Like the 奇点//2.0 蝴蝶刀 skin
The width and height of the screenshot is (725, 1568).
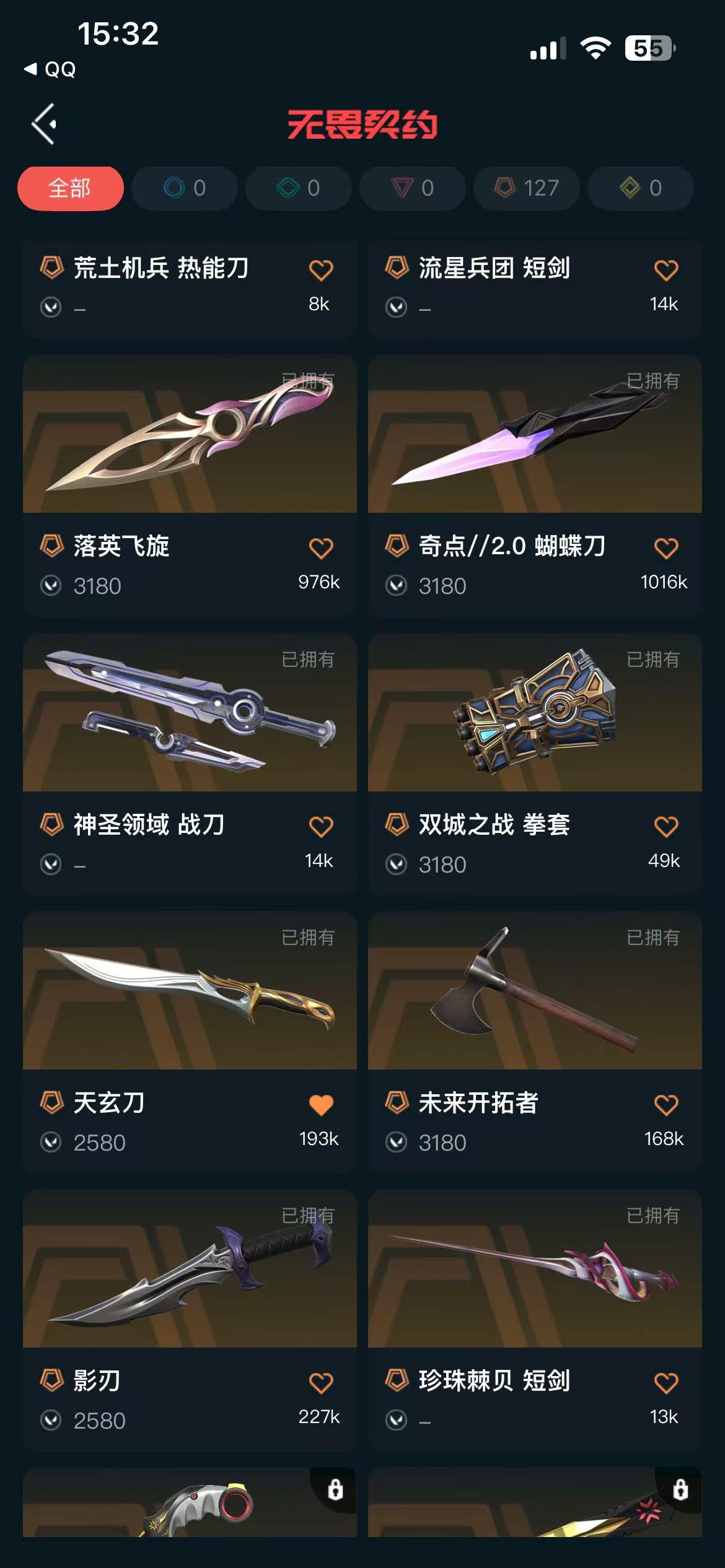click(666, 548)
